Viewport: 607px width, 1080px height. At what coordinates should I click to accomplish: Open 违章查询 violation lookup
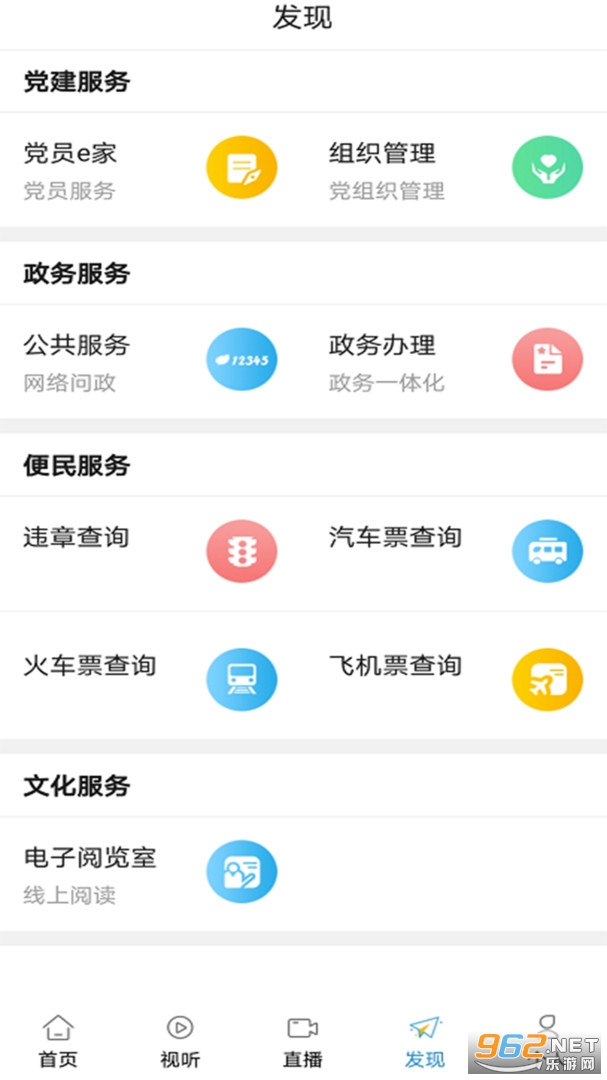[152, 553]
